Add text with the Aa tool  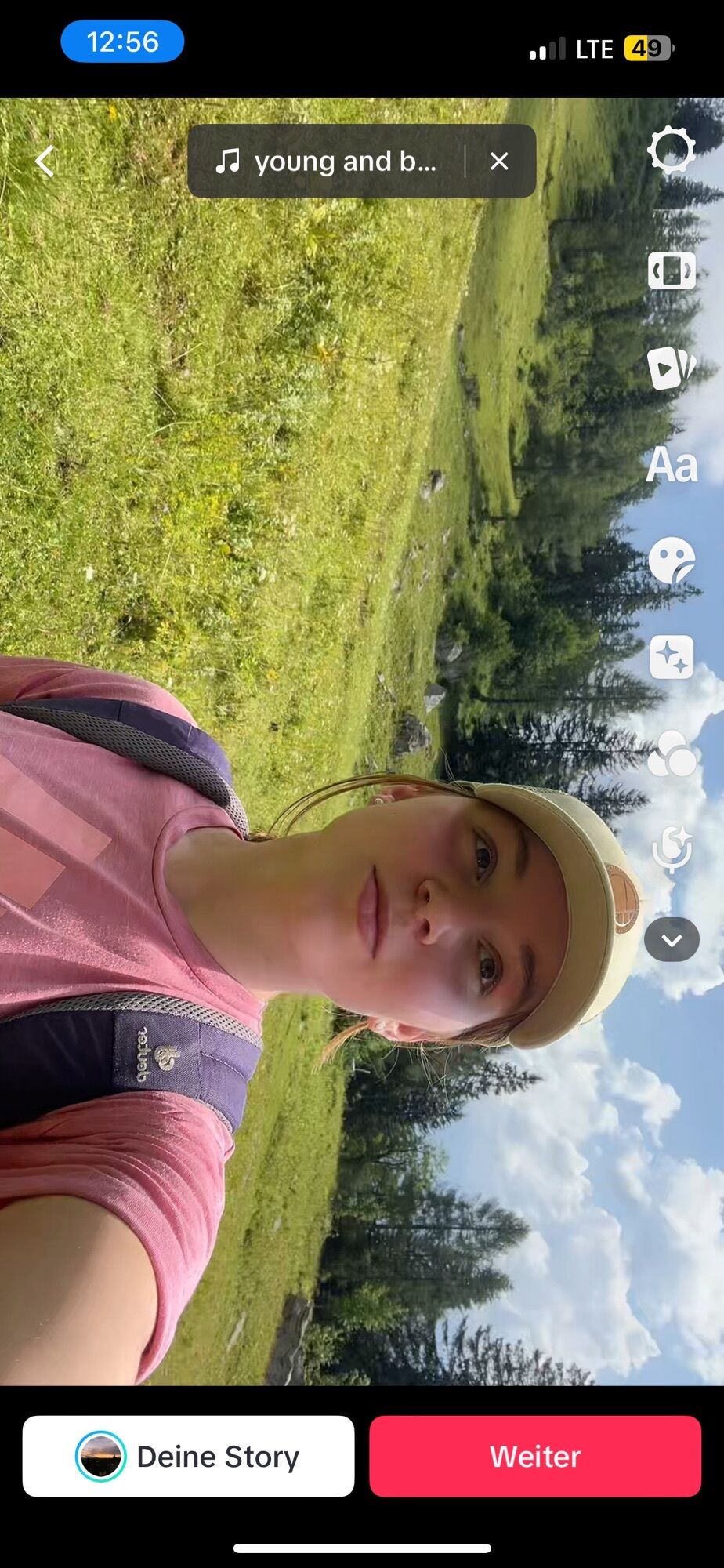pyautogui.click(x=672, y=465)
